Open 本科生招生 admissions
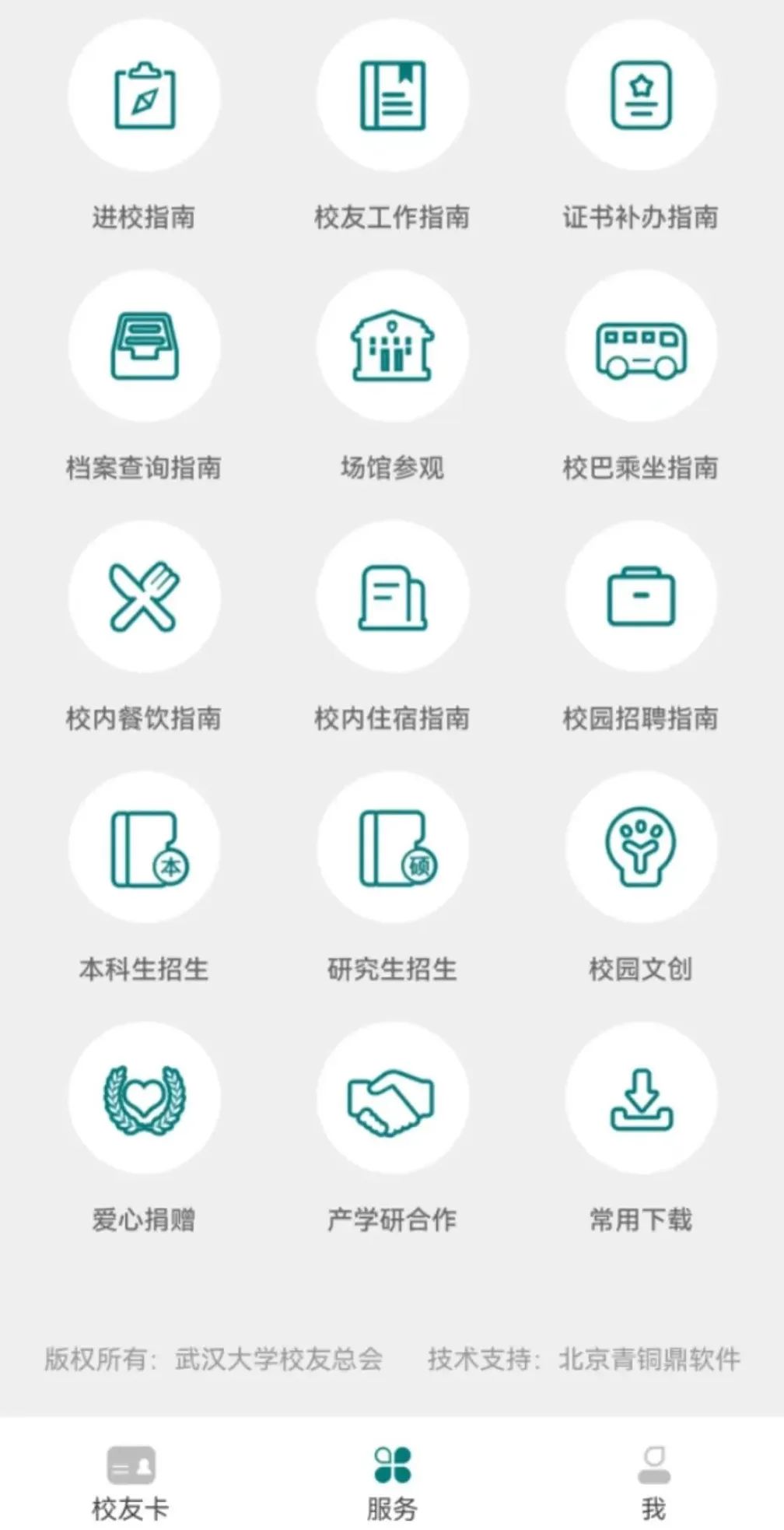The width and height of the screenshot is (784, 1530). [x=144, y=848]
